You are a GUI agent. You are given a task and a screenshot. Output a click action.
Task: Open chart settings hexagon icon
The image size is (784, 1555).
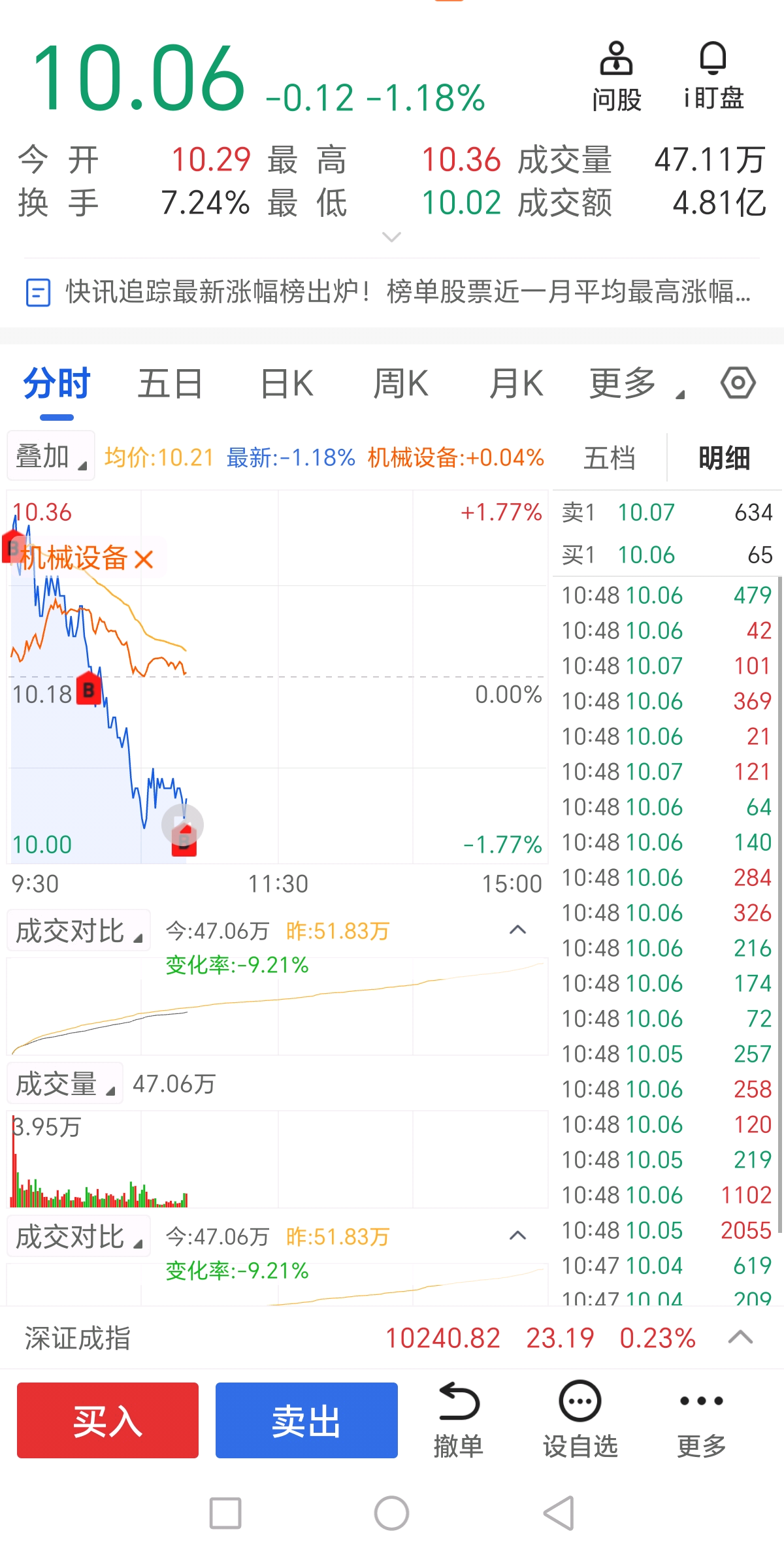738,383
